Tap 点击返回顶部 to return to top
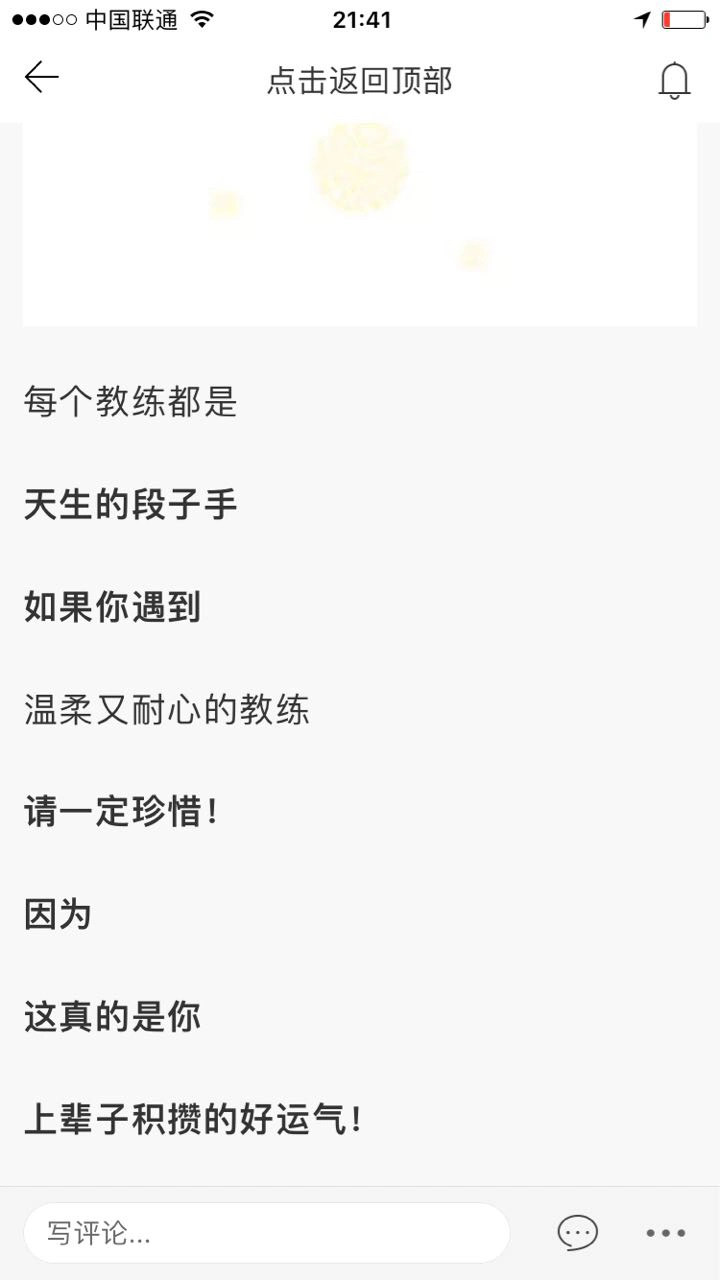The height and width of the screenshot is (1280, 720). [360, 80]
